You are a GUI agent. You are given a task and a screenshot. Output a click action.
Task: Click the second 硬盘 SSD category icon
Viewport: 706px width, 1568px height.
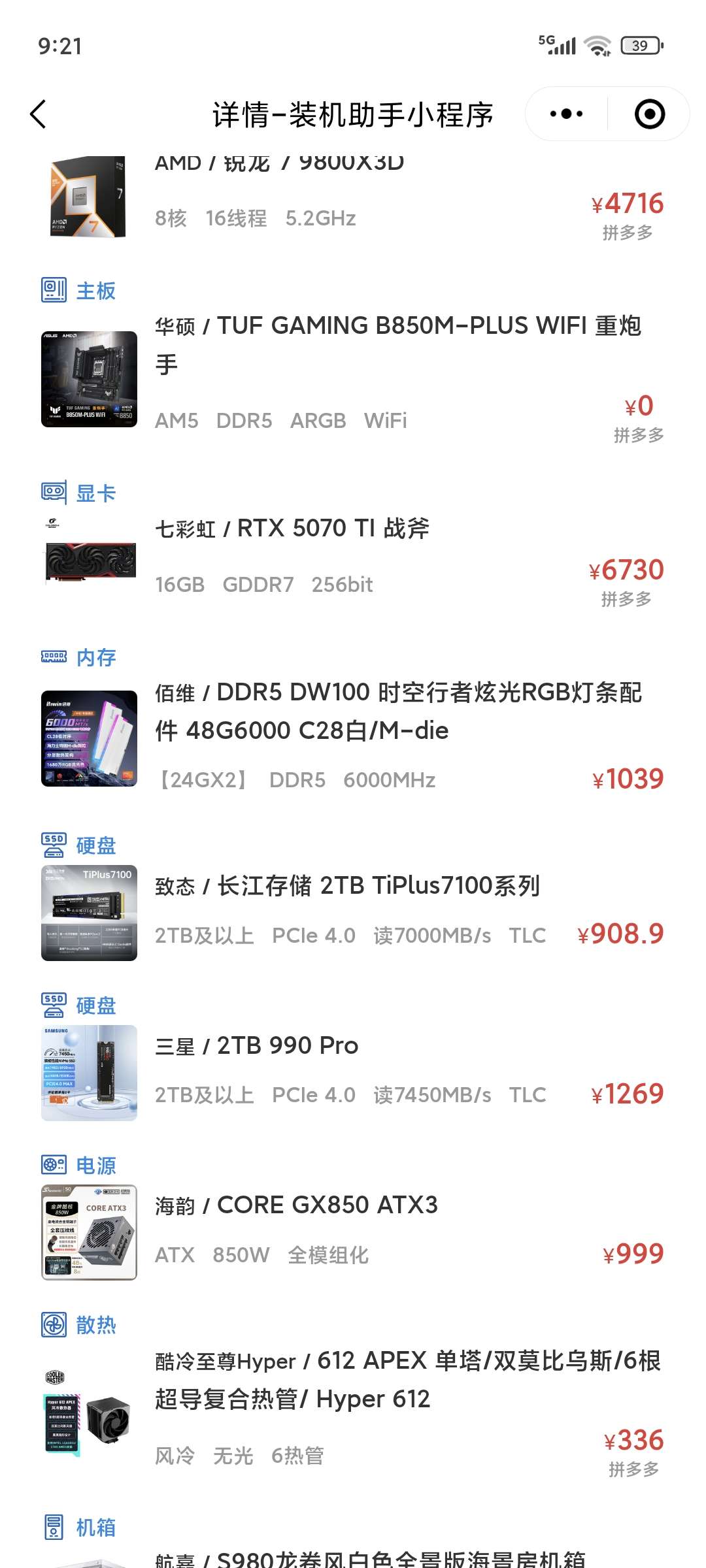click(56, 1005)
